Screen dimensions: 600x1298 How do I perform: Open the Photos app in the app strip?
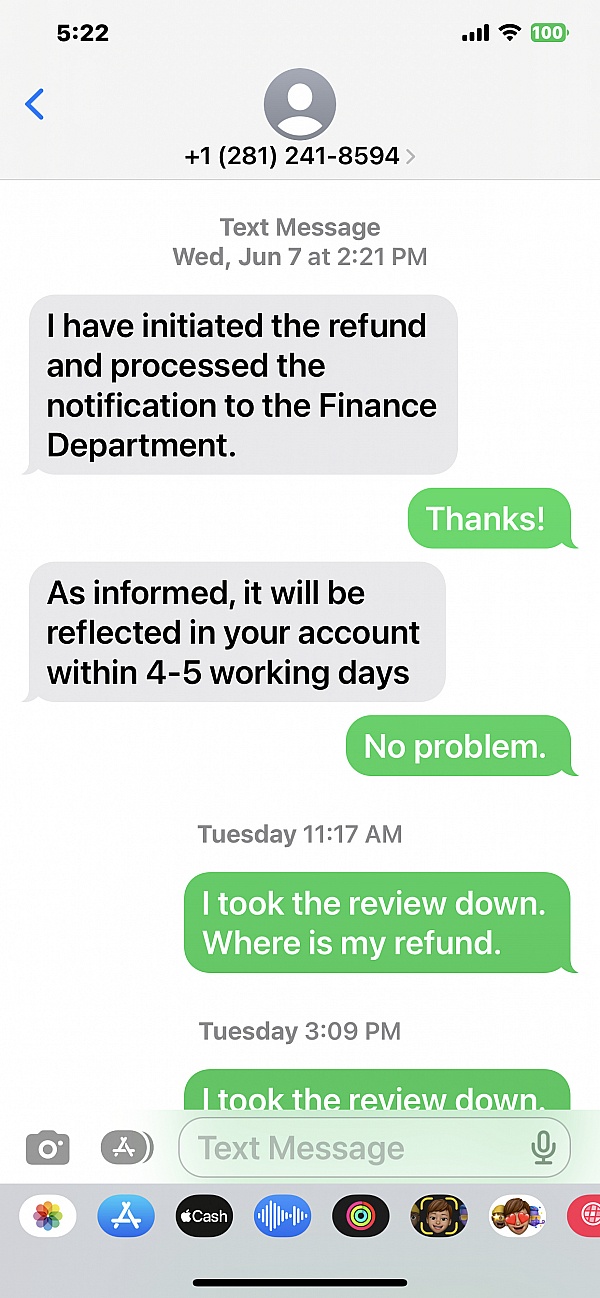point(47,1216)
